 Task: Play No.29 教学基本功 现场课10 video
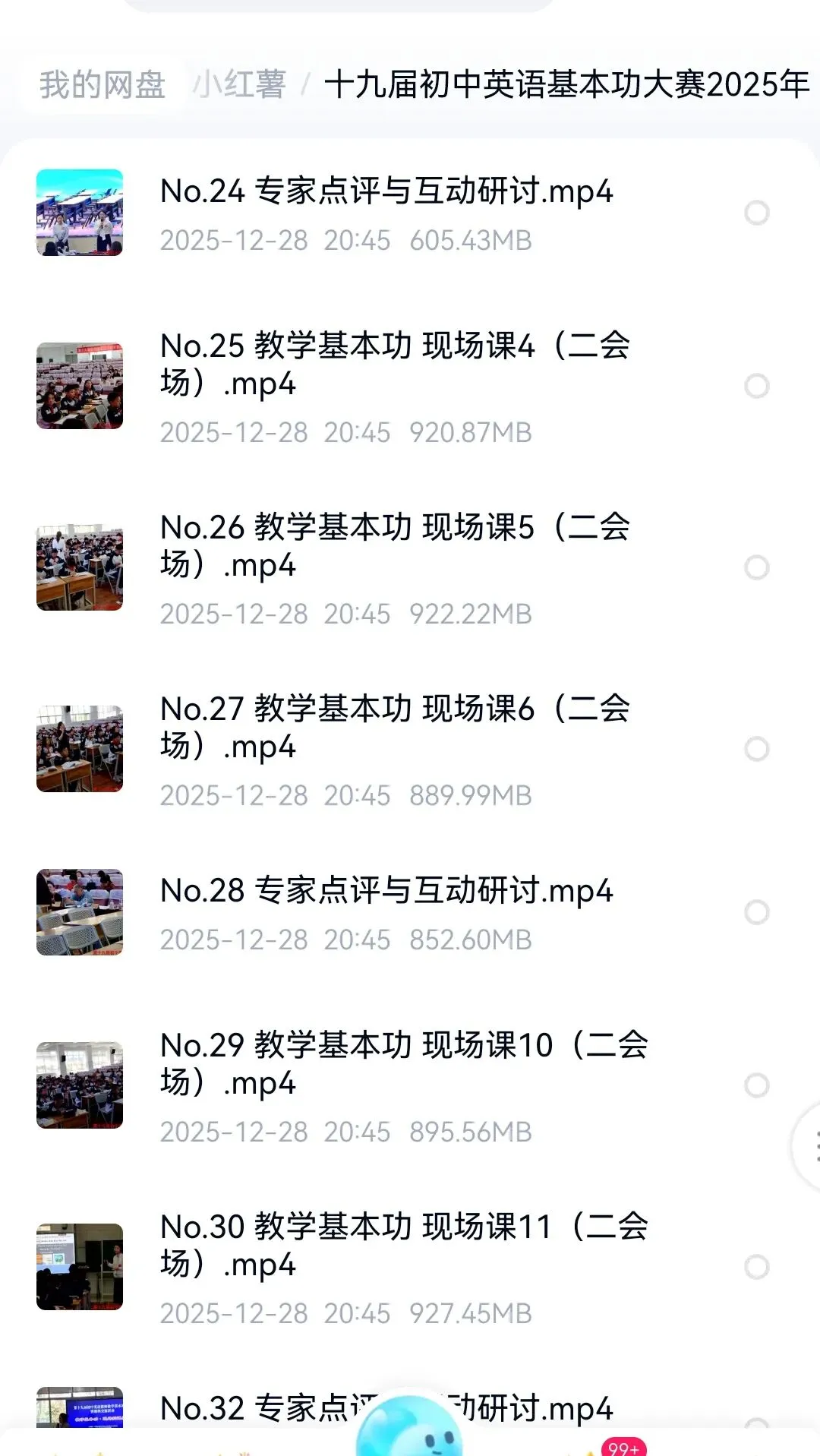coord(402,1064)
